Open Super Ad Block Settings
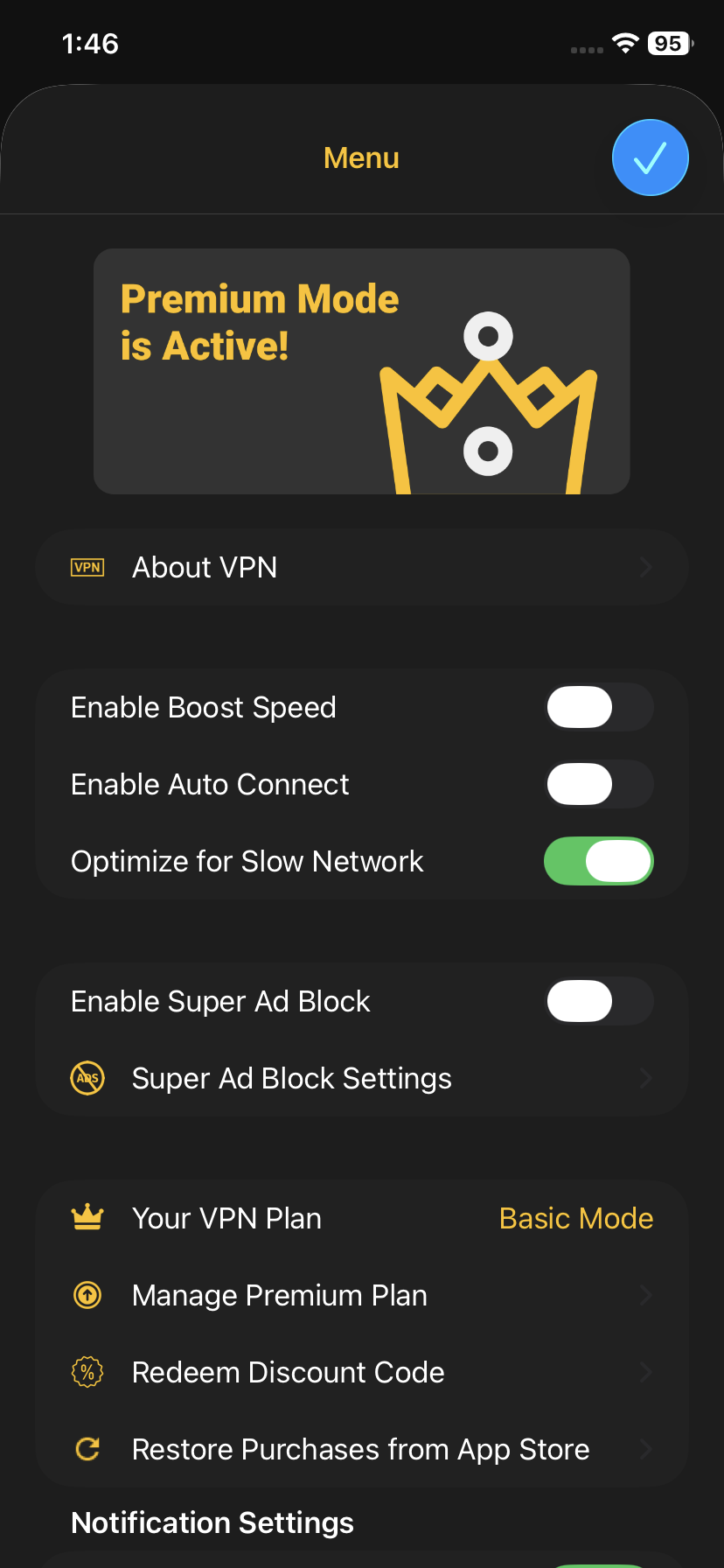 [x=361, y=1078]
